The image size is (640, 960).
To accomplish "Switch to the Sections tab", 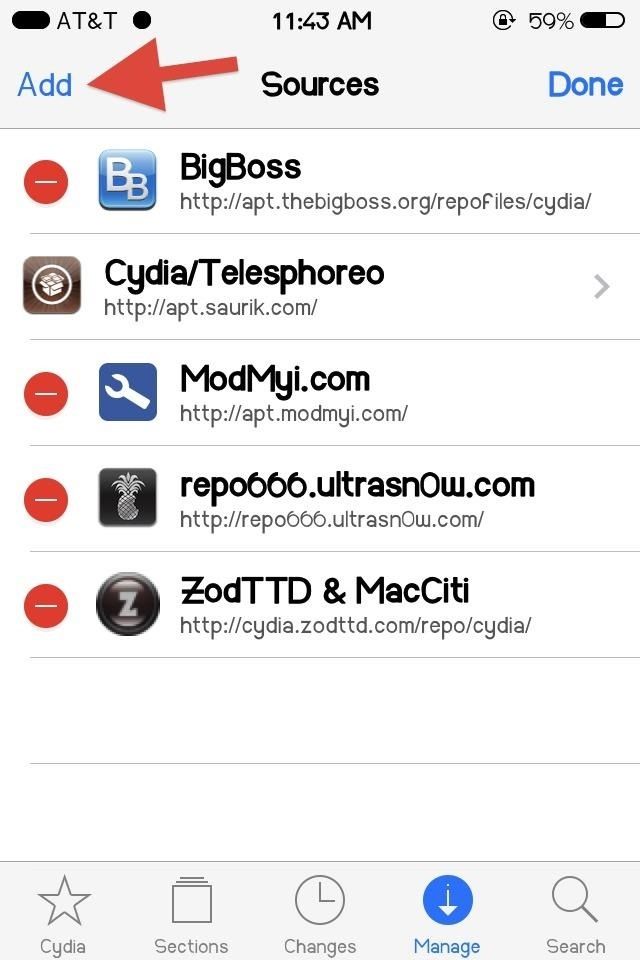I will tap(191, 915).
